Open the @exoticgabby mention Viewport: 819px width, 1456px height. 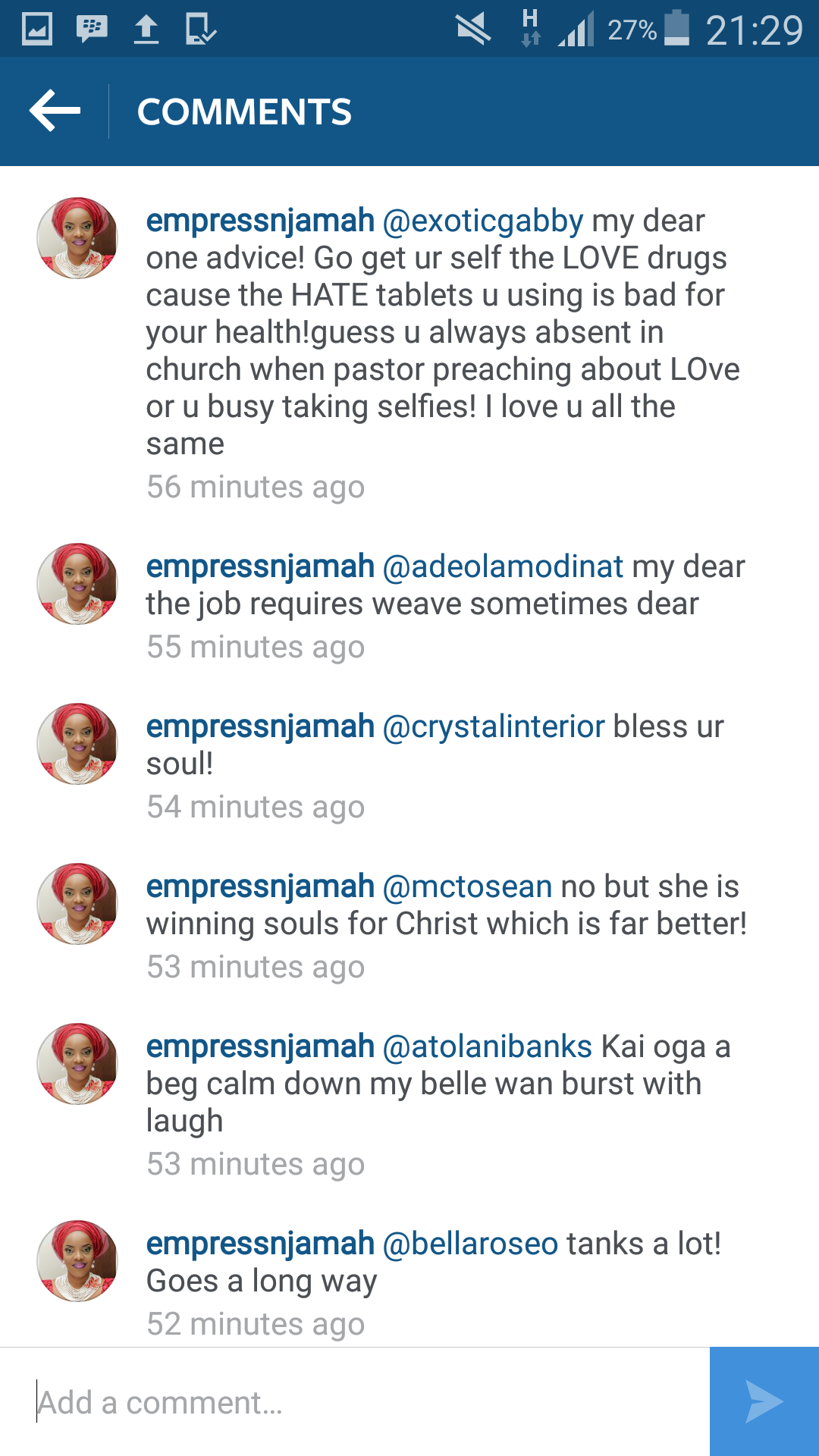483,221
